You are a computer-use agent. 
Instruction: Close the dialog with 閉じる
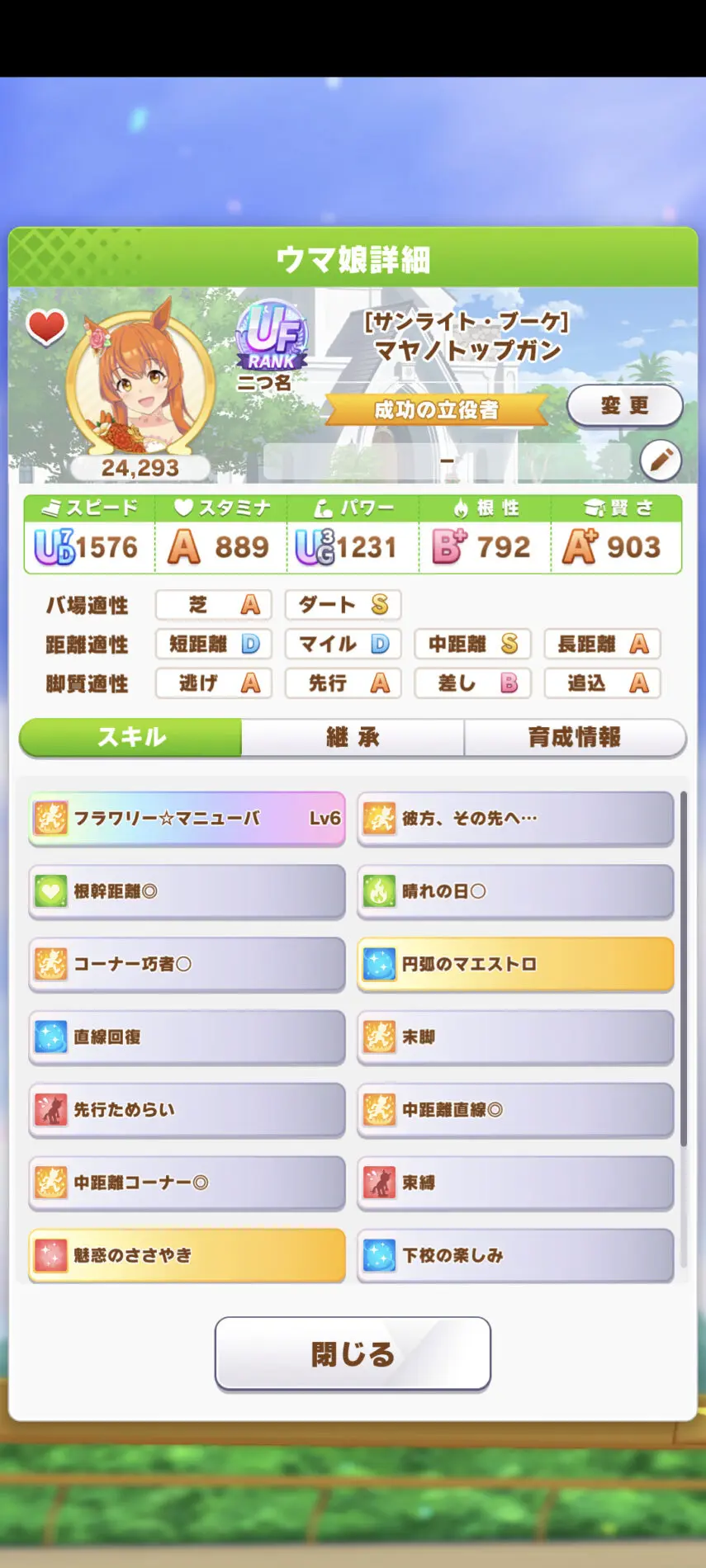pos(353,1353)
